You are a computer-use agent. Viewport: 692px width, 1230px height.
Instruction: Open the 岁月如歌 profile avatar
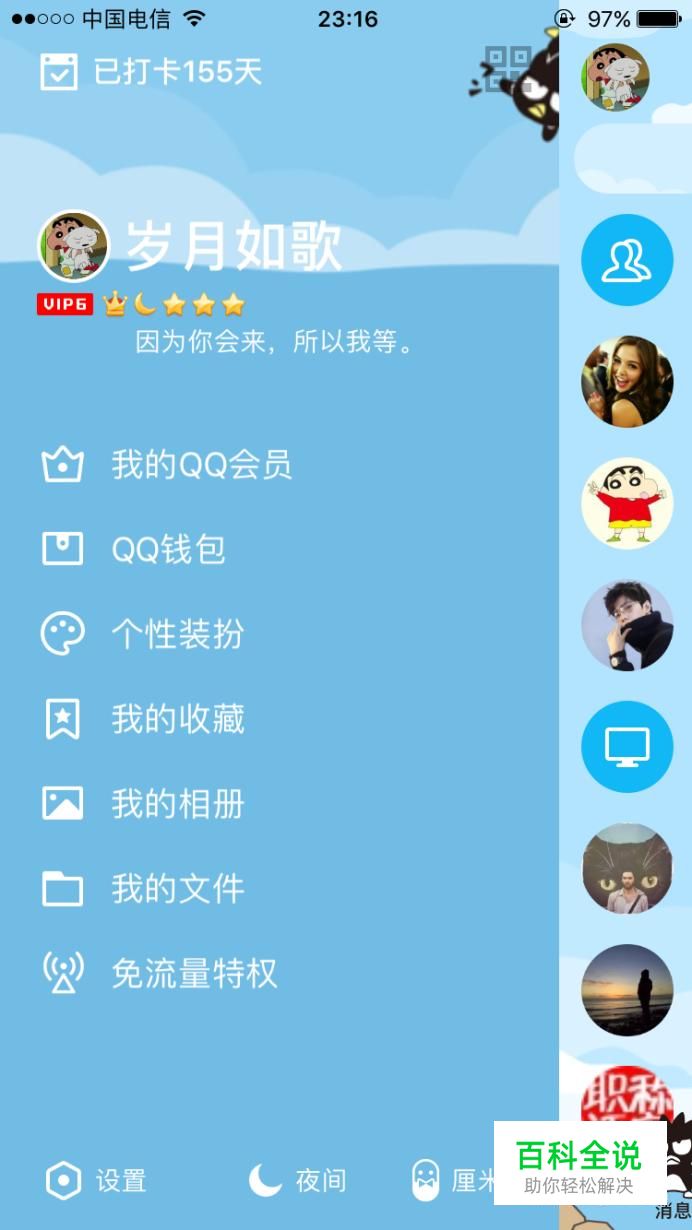[73, 246]
